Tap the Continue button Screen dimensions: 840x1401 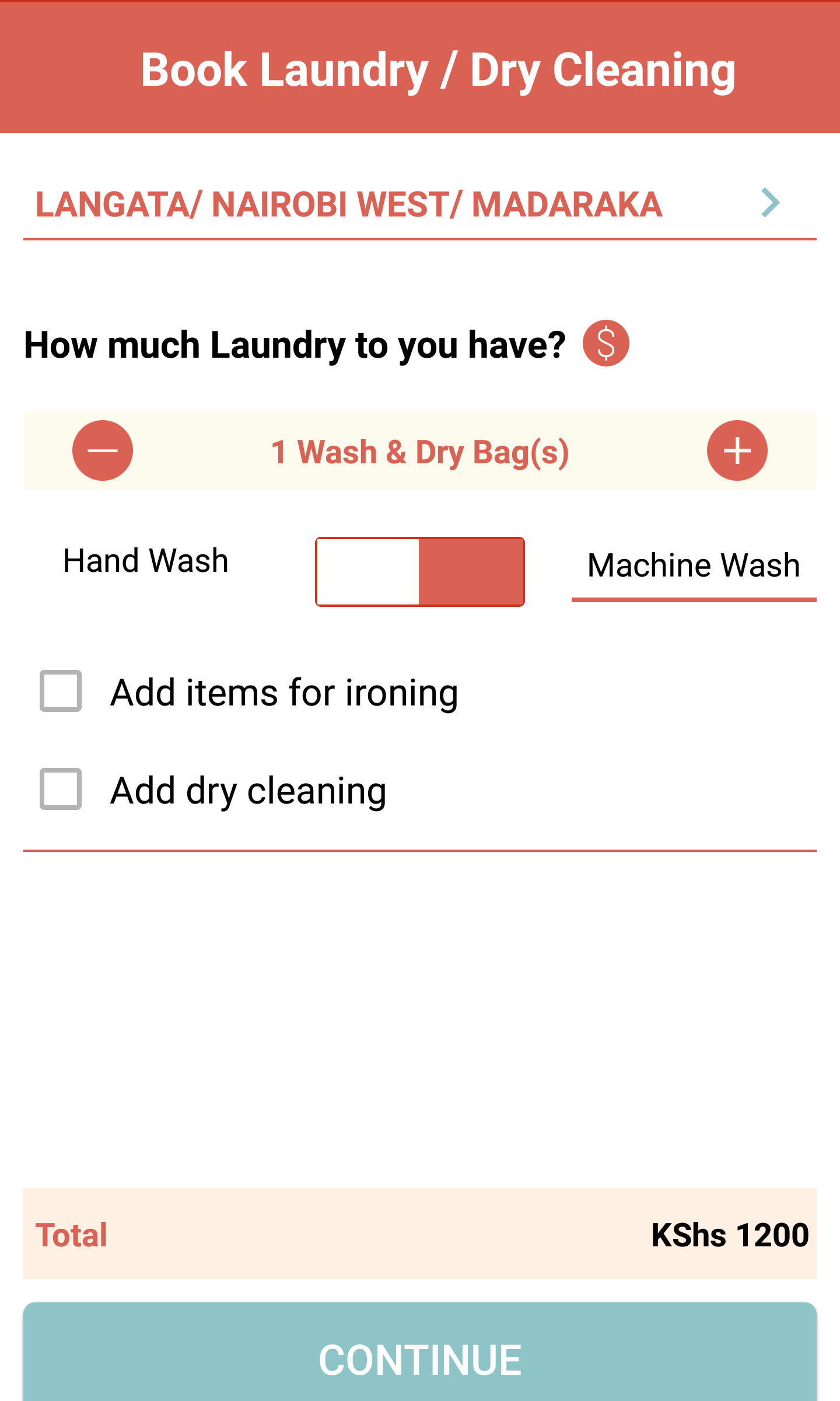[x=420, y=1352]
